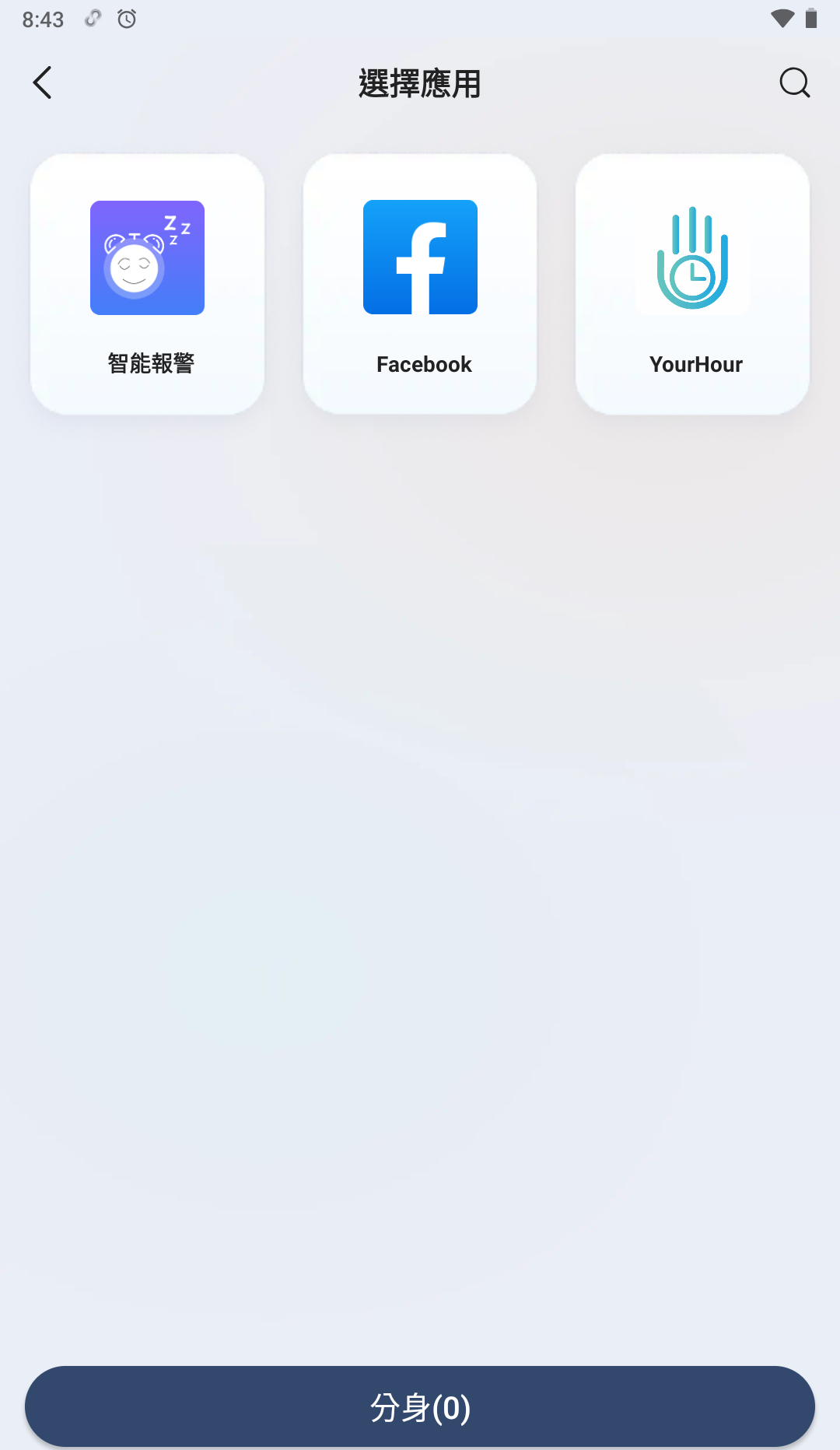Open the search icon at top right
The image size is (840, 1450).
coord(794,82)
